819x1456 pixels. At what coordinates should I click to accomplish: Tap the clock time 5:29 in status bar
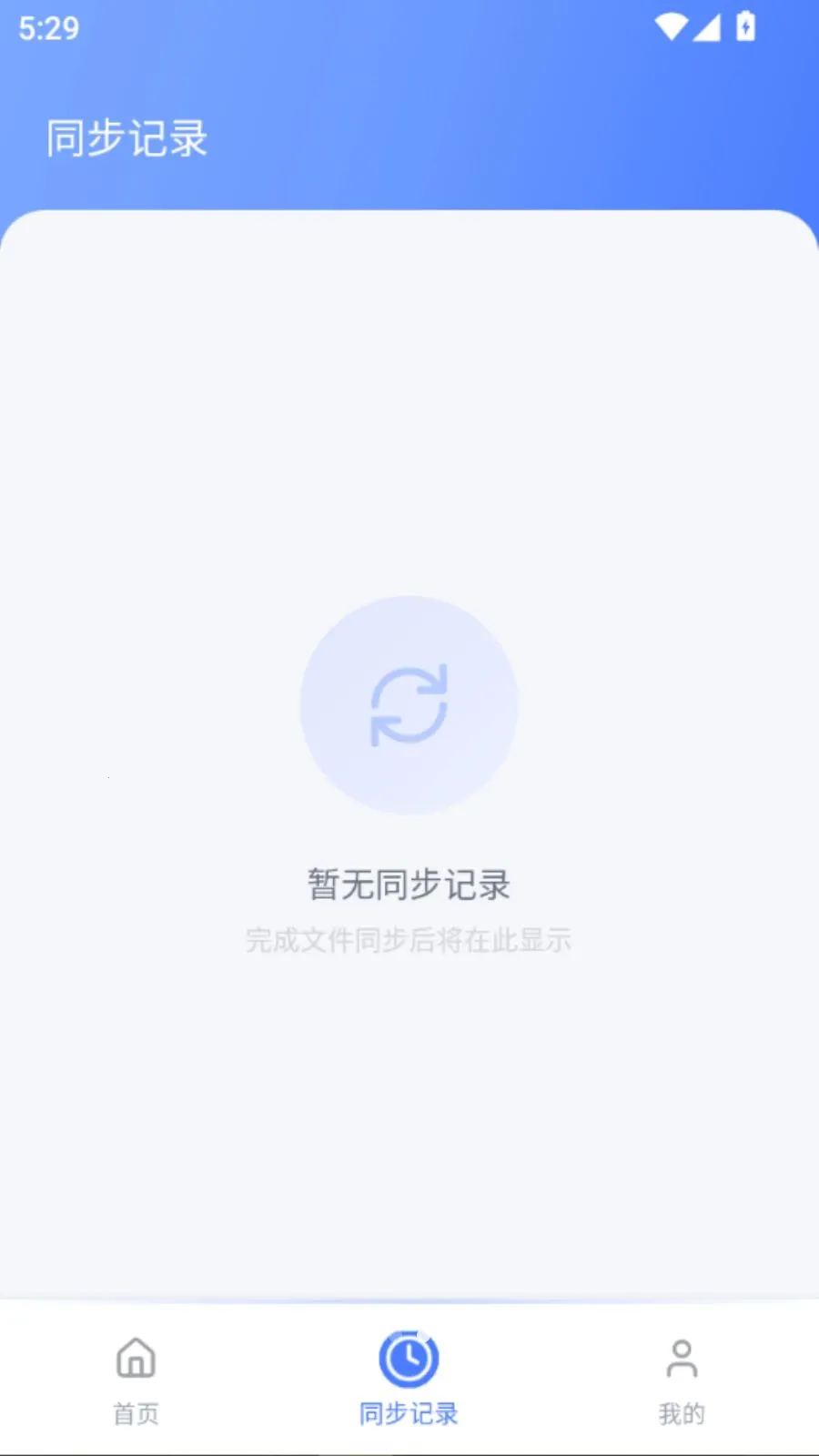[47, 27]
